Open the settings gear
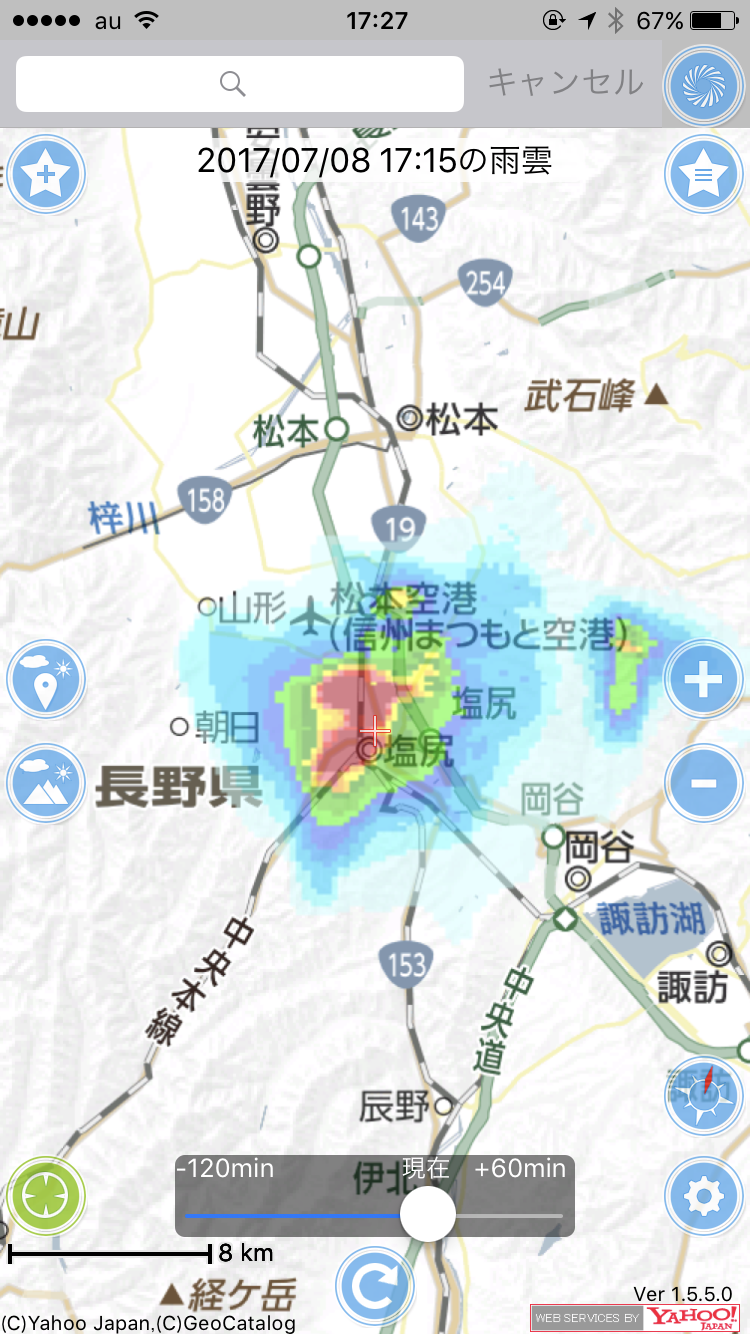 (703, 1195)
